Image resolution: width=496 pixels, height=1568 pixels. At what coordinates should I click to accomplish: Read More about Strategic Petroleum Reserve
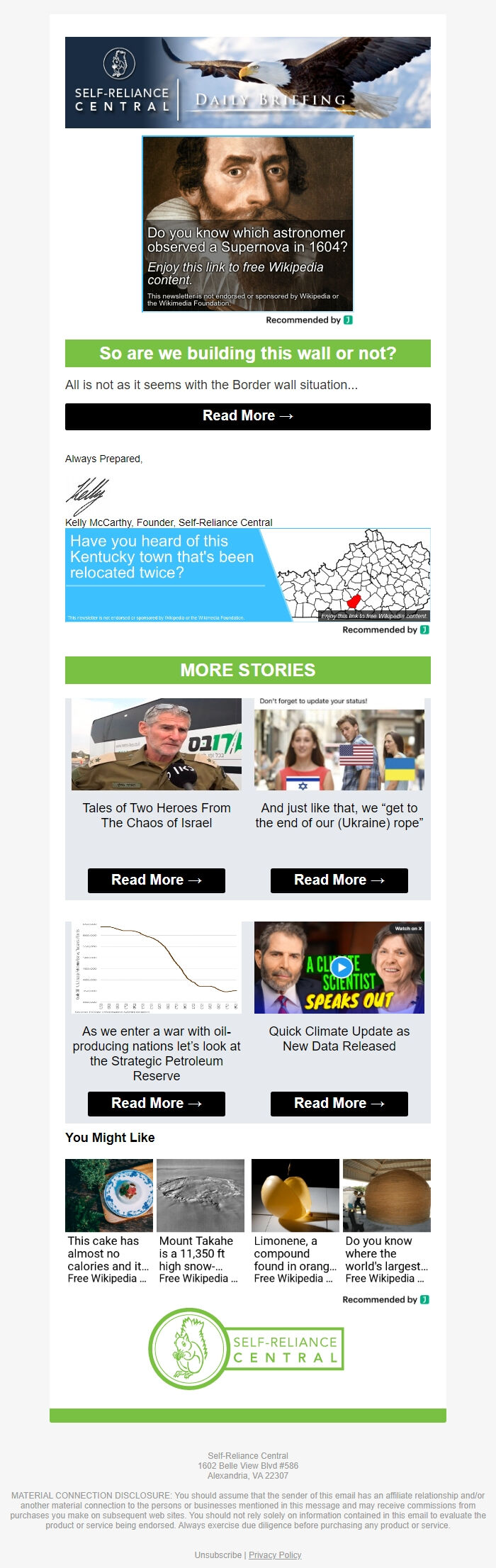pos(156,1104)
